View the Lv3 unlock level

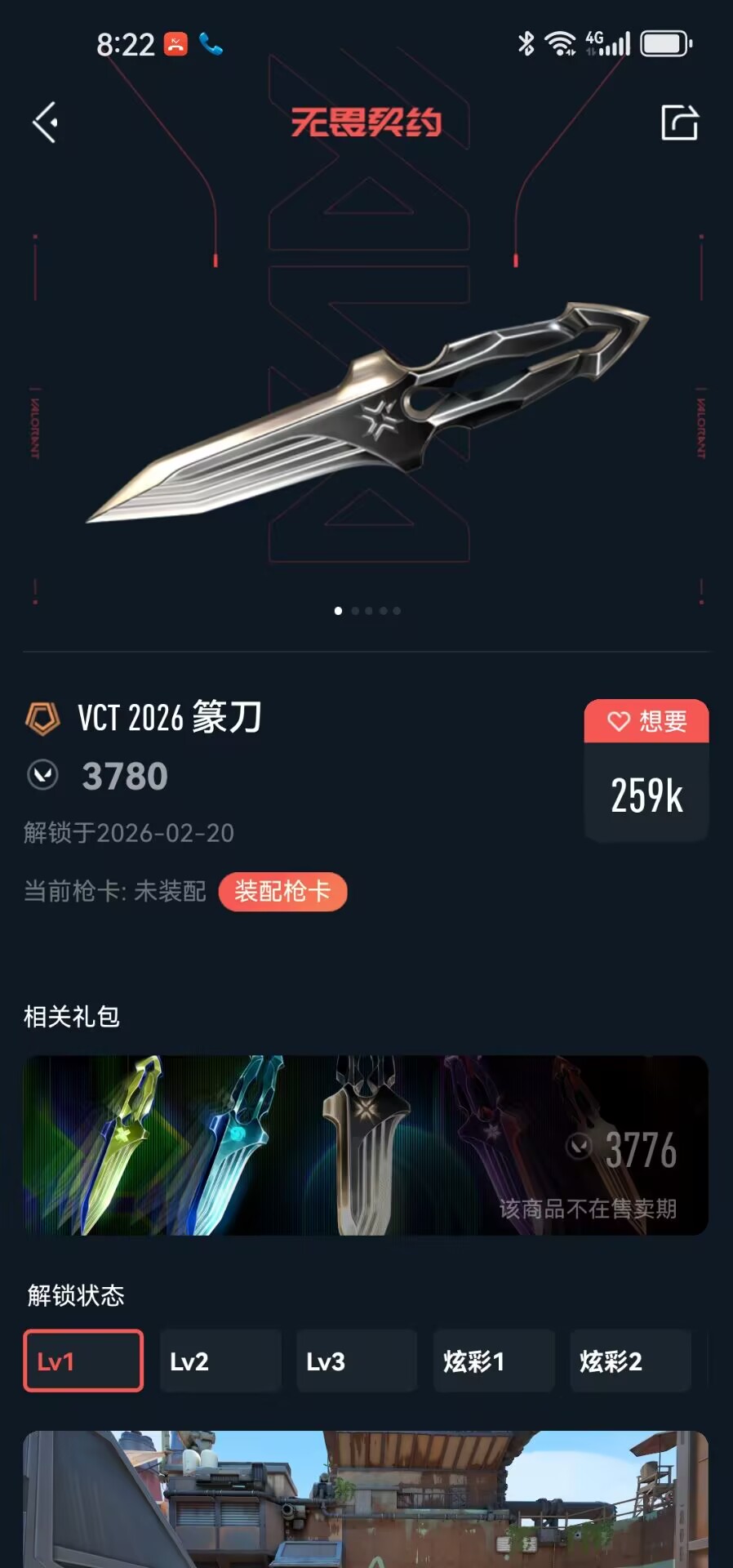357,1361
